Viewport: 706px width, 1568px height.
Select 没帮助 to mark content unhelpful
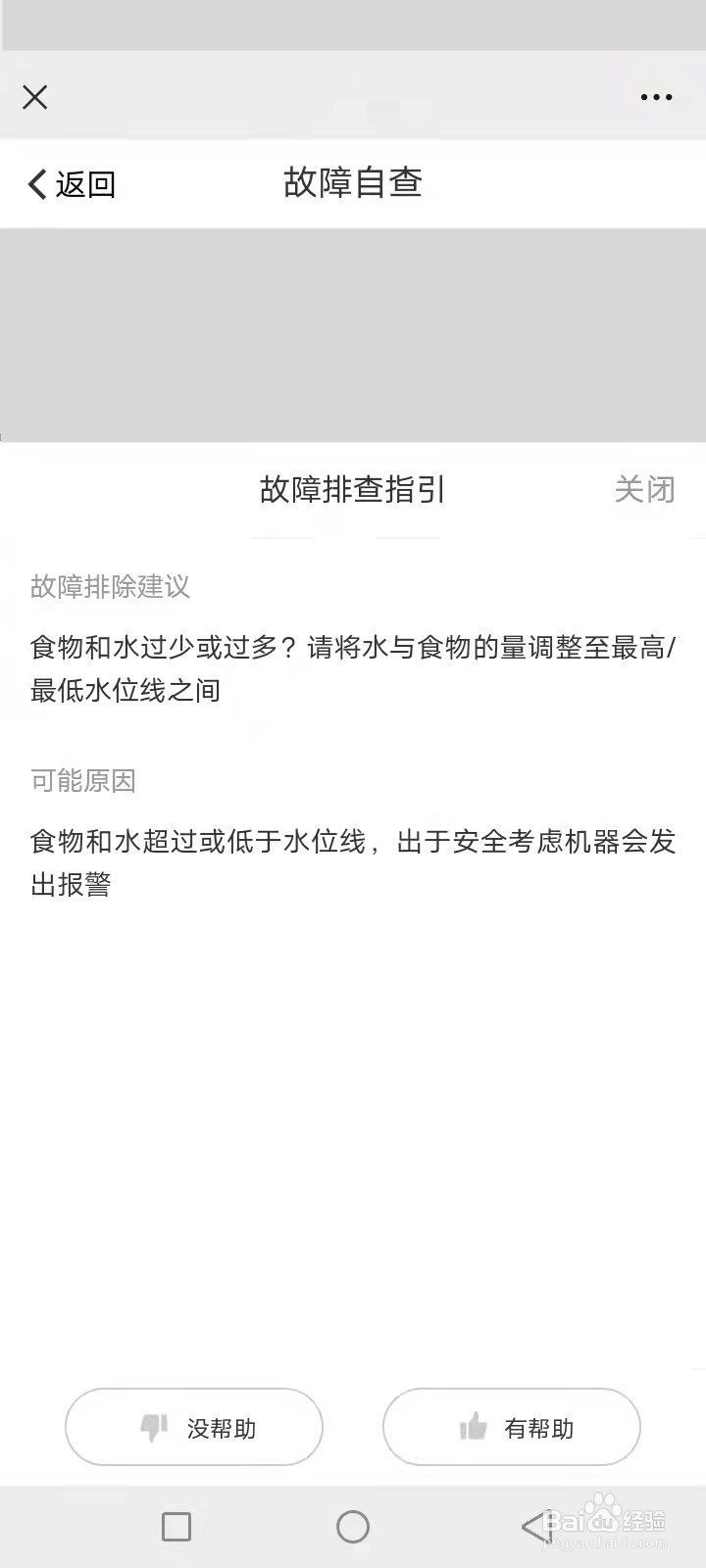click(x=193, y=1427)
